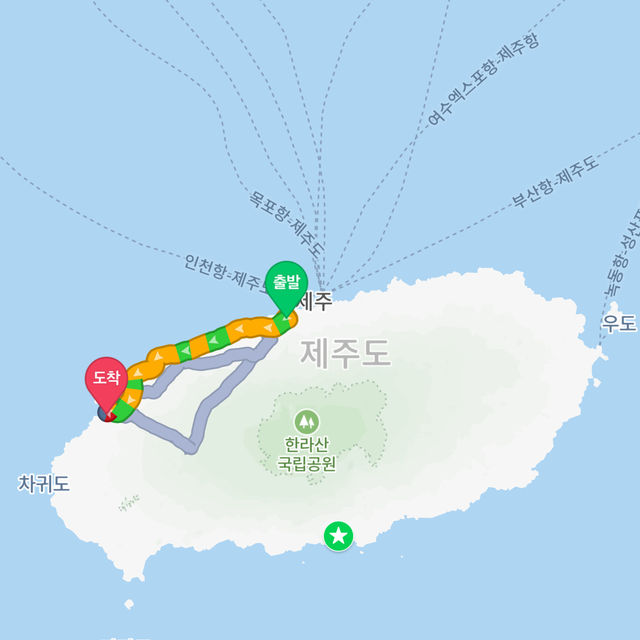The height and width of the screenshot is (640, 640).
Task: Open the green star favorite marker
Action: coord(338,536)
